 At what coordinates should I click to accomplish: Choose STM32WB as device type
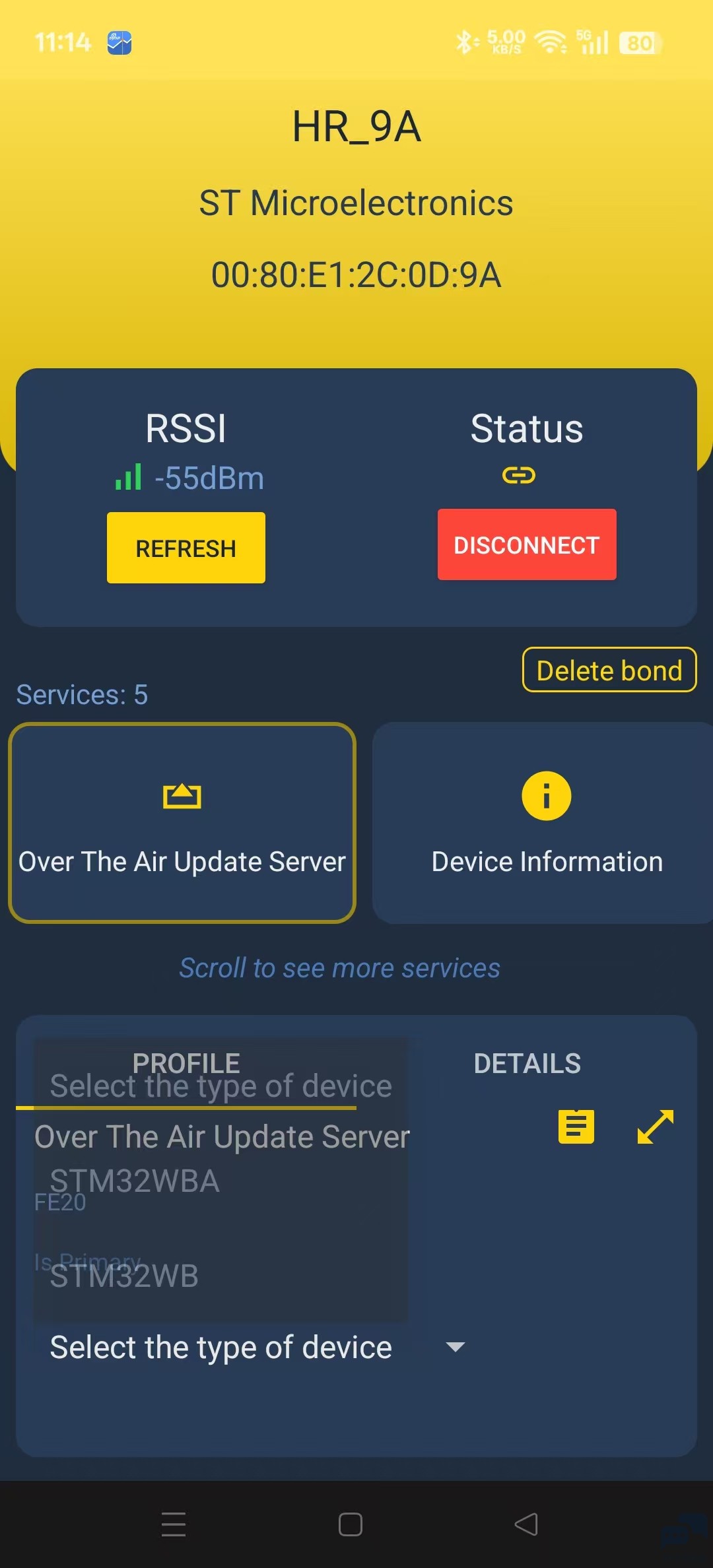coord(124,1276)
